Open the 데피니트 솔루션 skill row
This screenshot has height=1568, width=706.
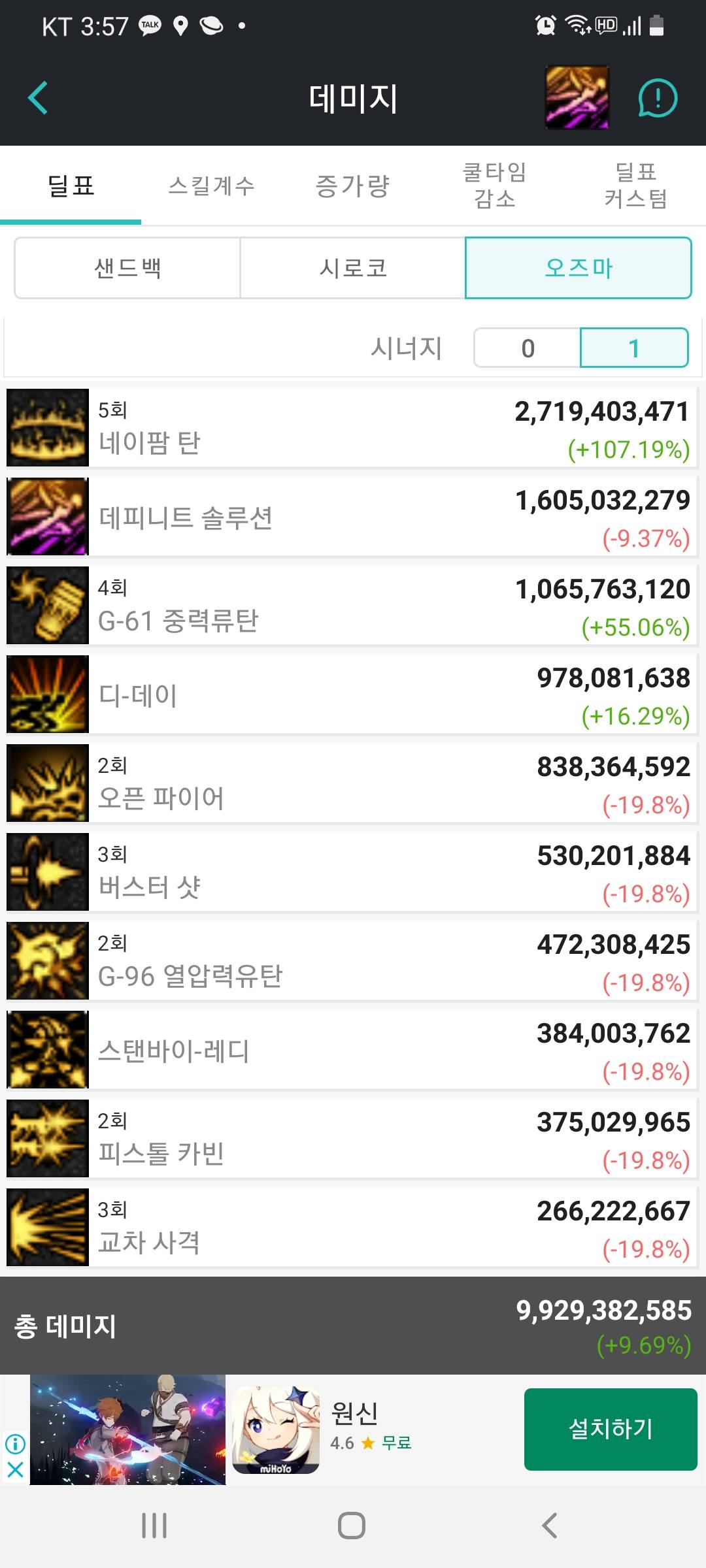pos(352,517)
